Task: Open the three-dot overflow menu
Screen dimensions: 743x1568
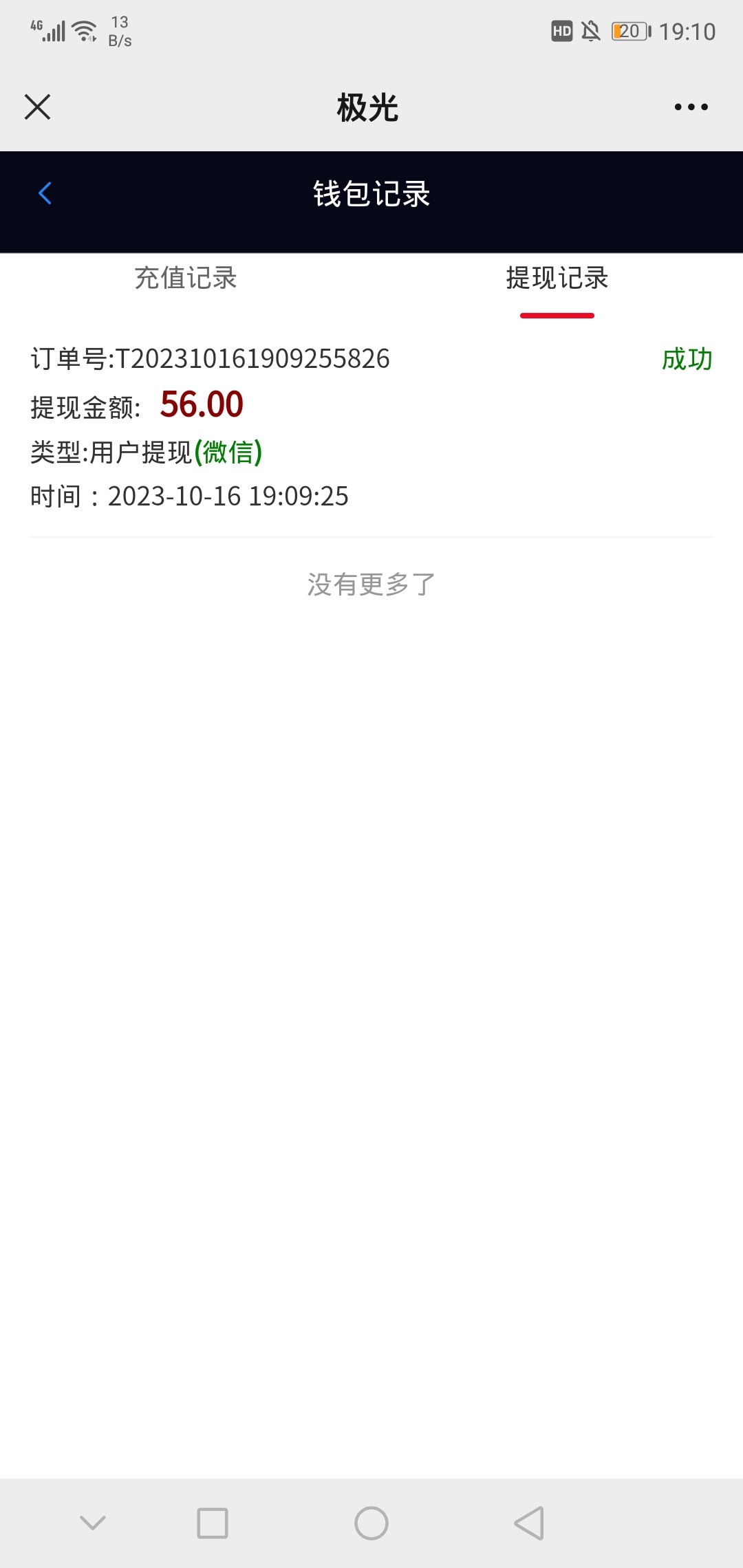Action: pyautogui.click(x=691, y=107)
